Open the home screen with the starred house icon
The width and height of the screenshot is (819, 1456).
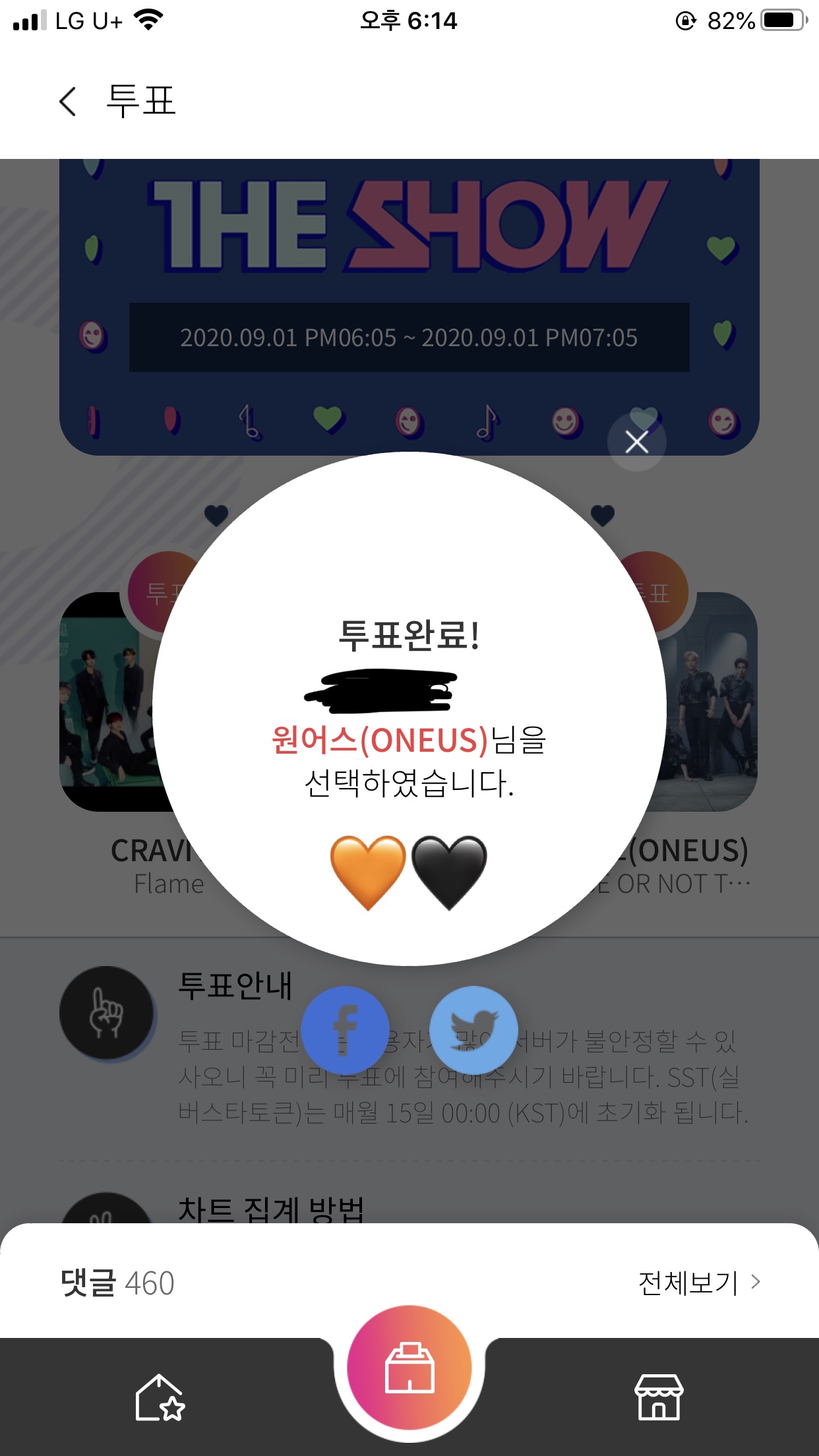pos(158,1397)
